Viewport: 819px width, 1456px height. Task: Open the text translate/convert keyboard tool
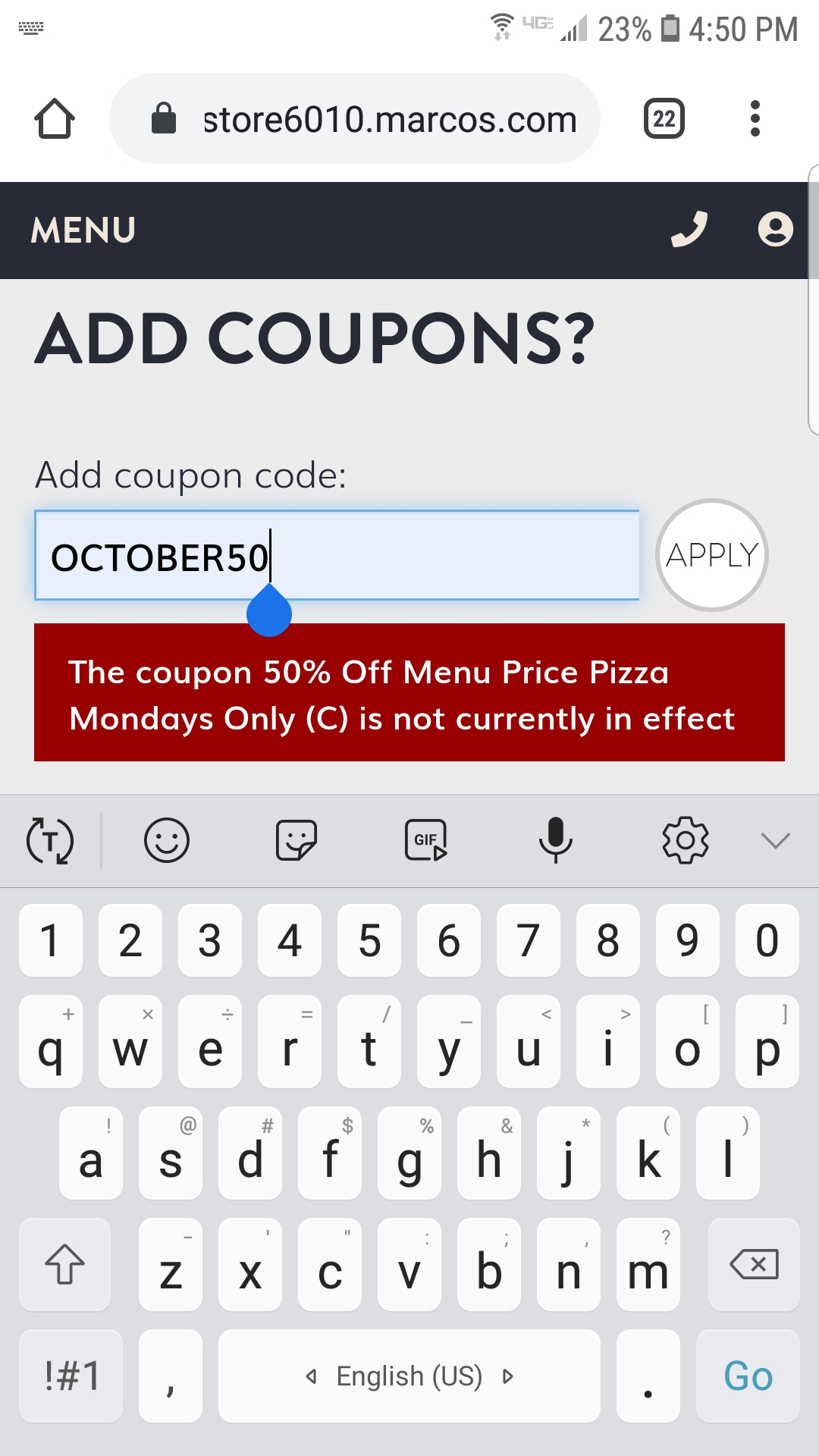coord(50,840)
